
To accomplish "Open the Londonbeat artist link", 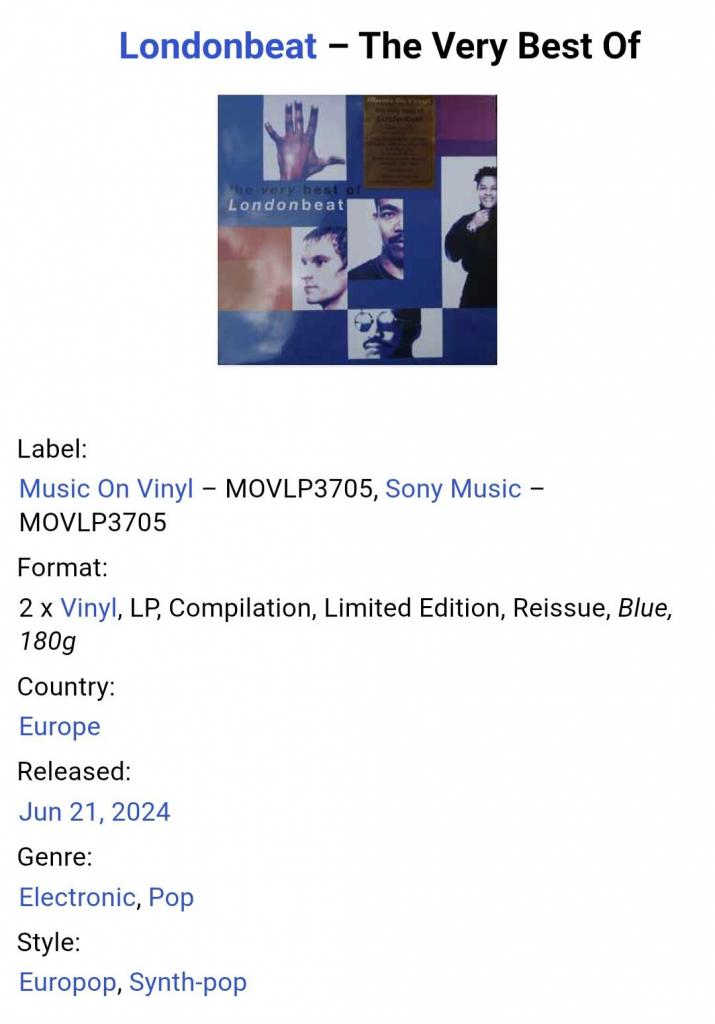I will pos(218,46).
